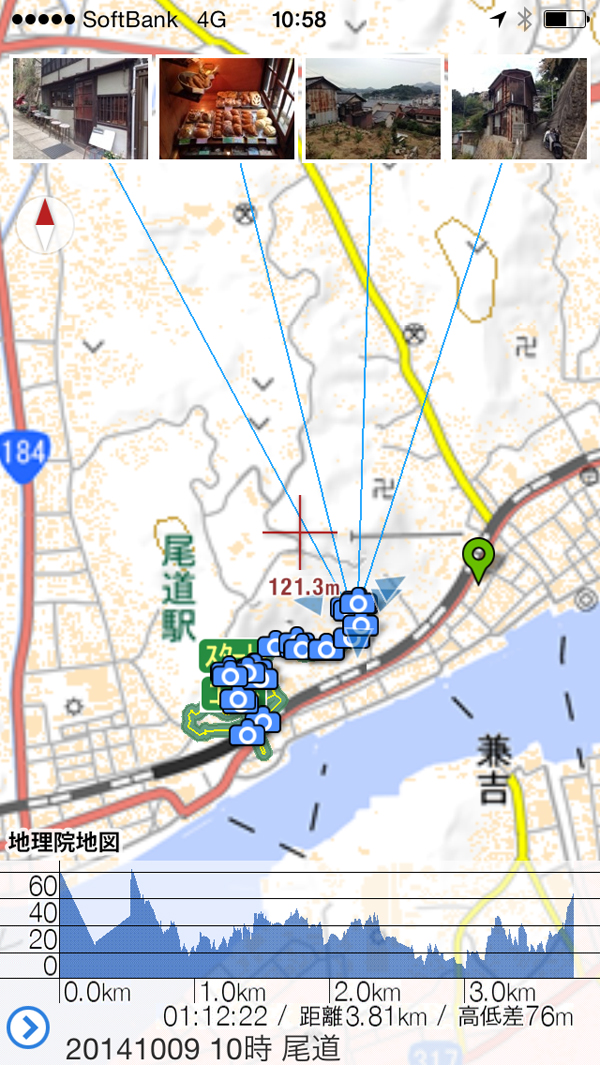Viewport: 600px width, 1065px height.
Task: Select the green location pin on map
Action: tap(481, 557)
